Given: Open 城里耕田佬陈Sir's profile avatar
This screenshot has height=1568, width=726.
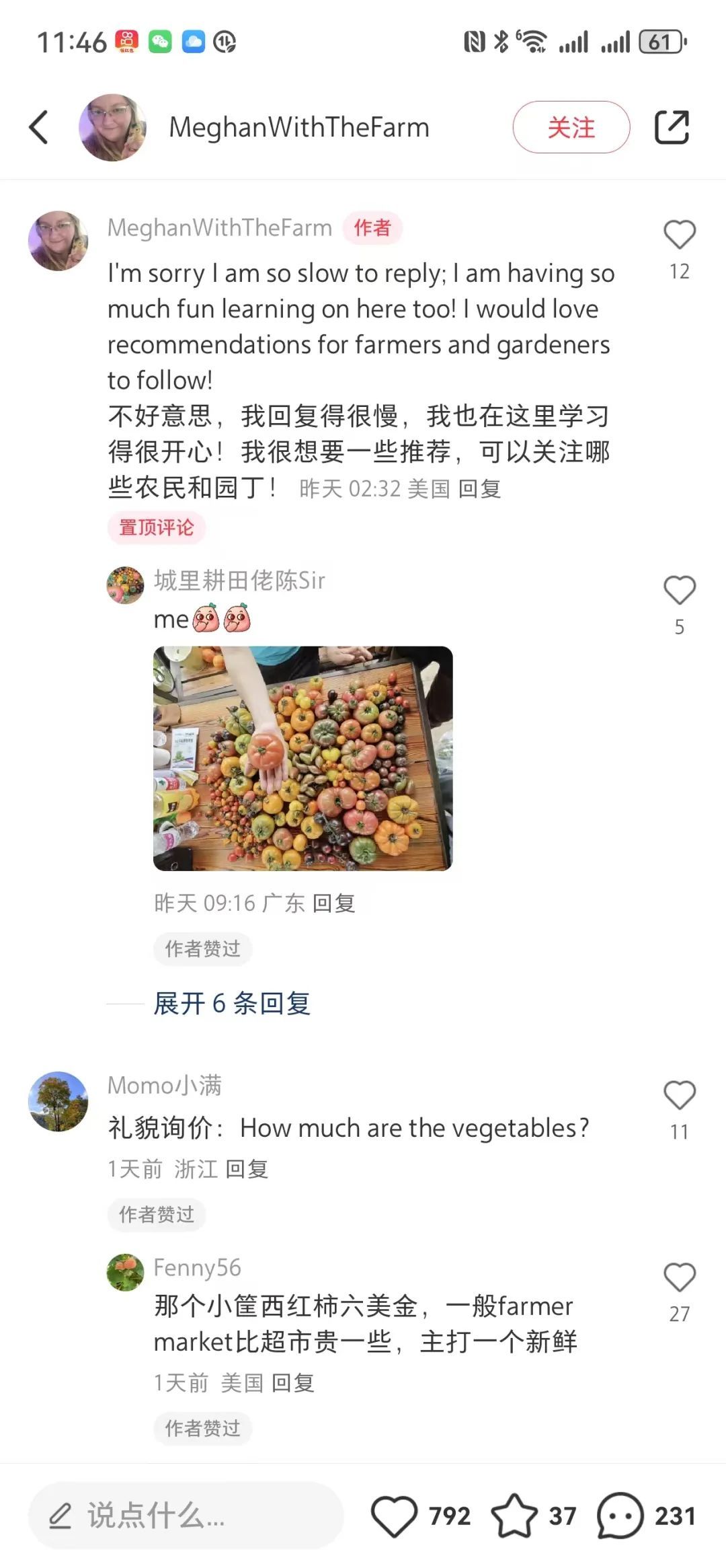Looking at the screenshot, I should [x=126, y=585].
